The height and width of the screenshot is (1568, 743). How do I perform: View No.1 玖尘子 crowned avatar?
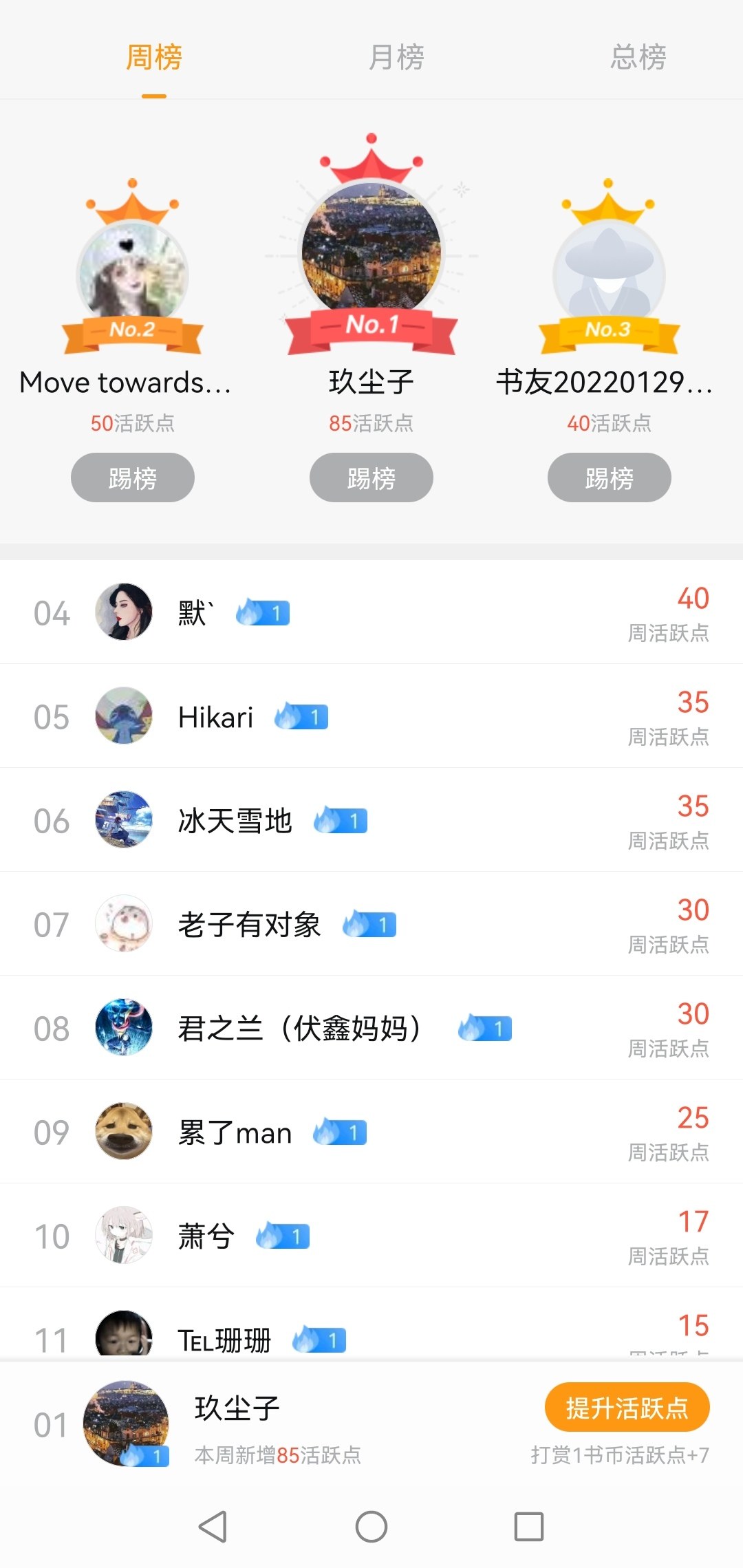[371, 249]
